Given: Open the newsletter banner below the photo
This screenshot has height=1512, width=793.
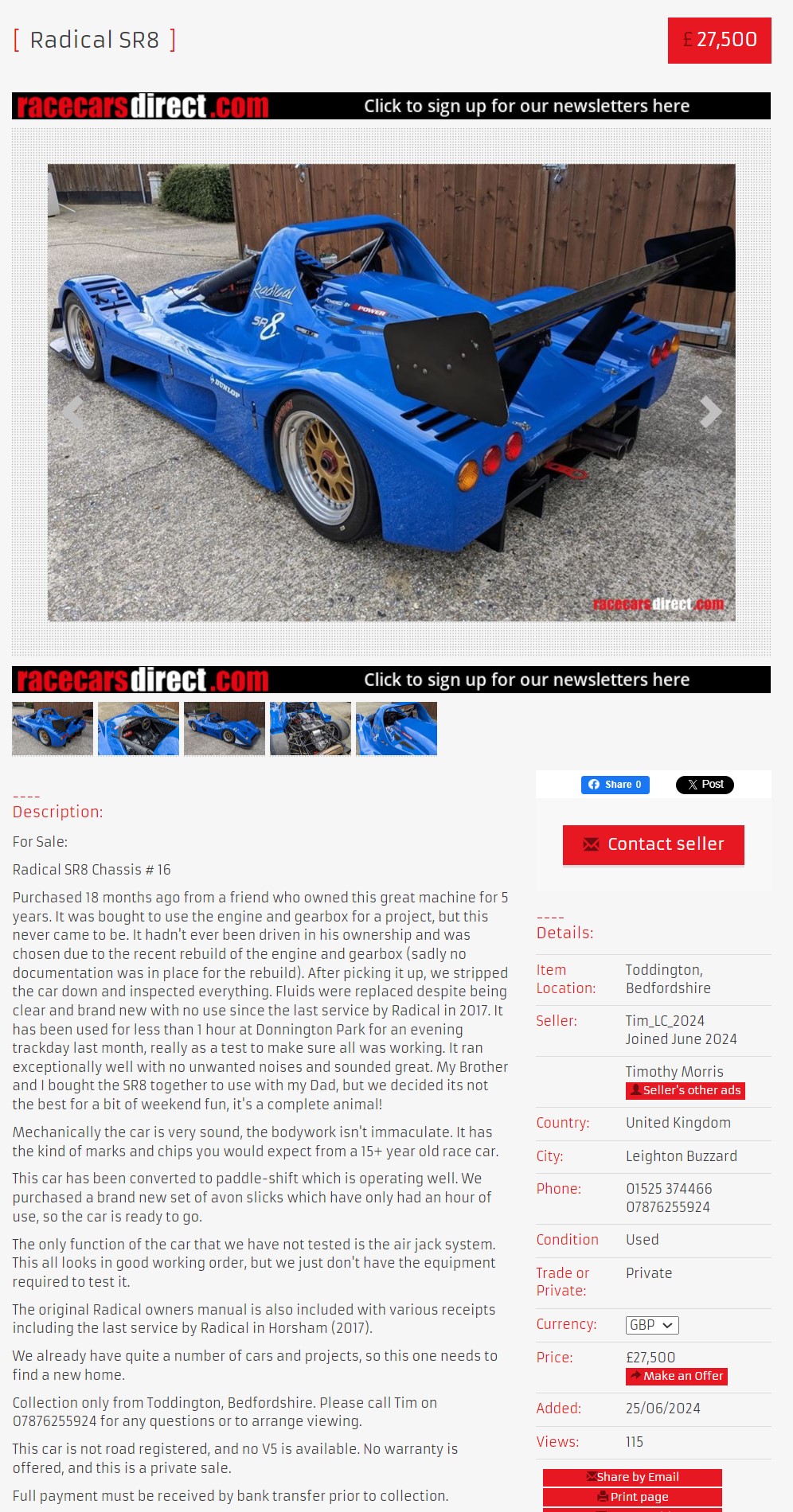Looking at the screenshot, I should (391, 680).
